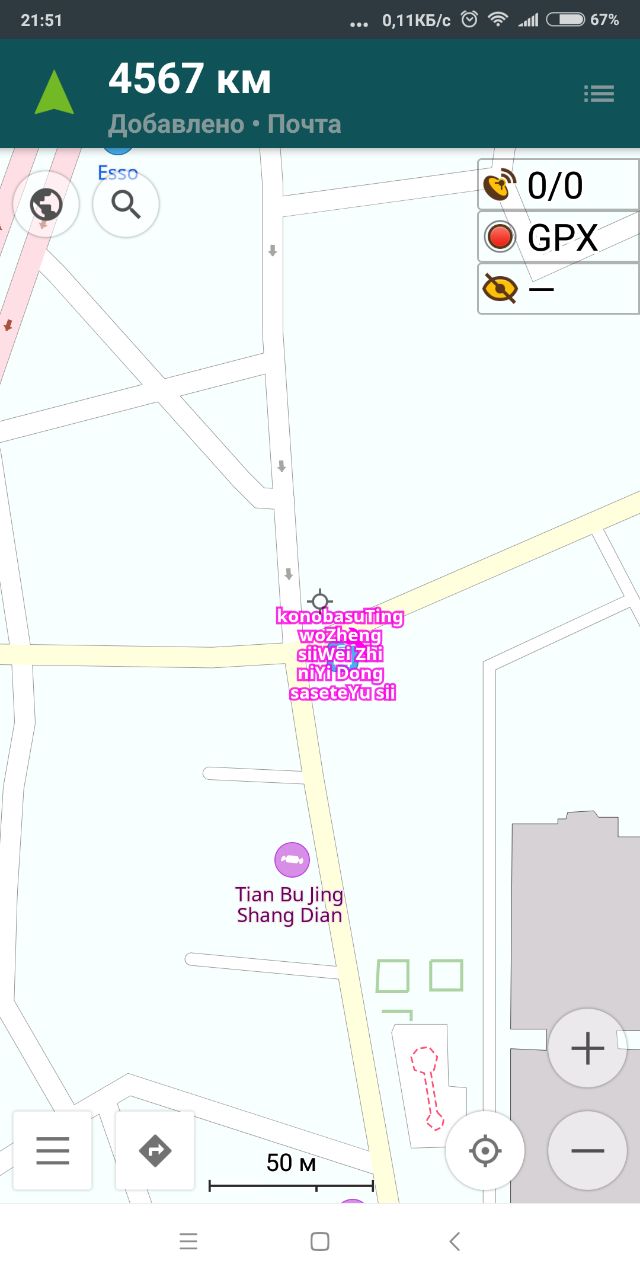Open the main hamburger menu
Screen dimensions: 640x1280
point(52,1150)
